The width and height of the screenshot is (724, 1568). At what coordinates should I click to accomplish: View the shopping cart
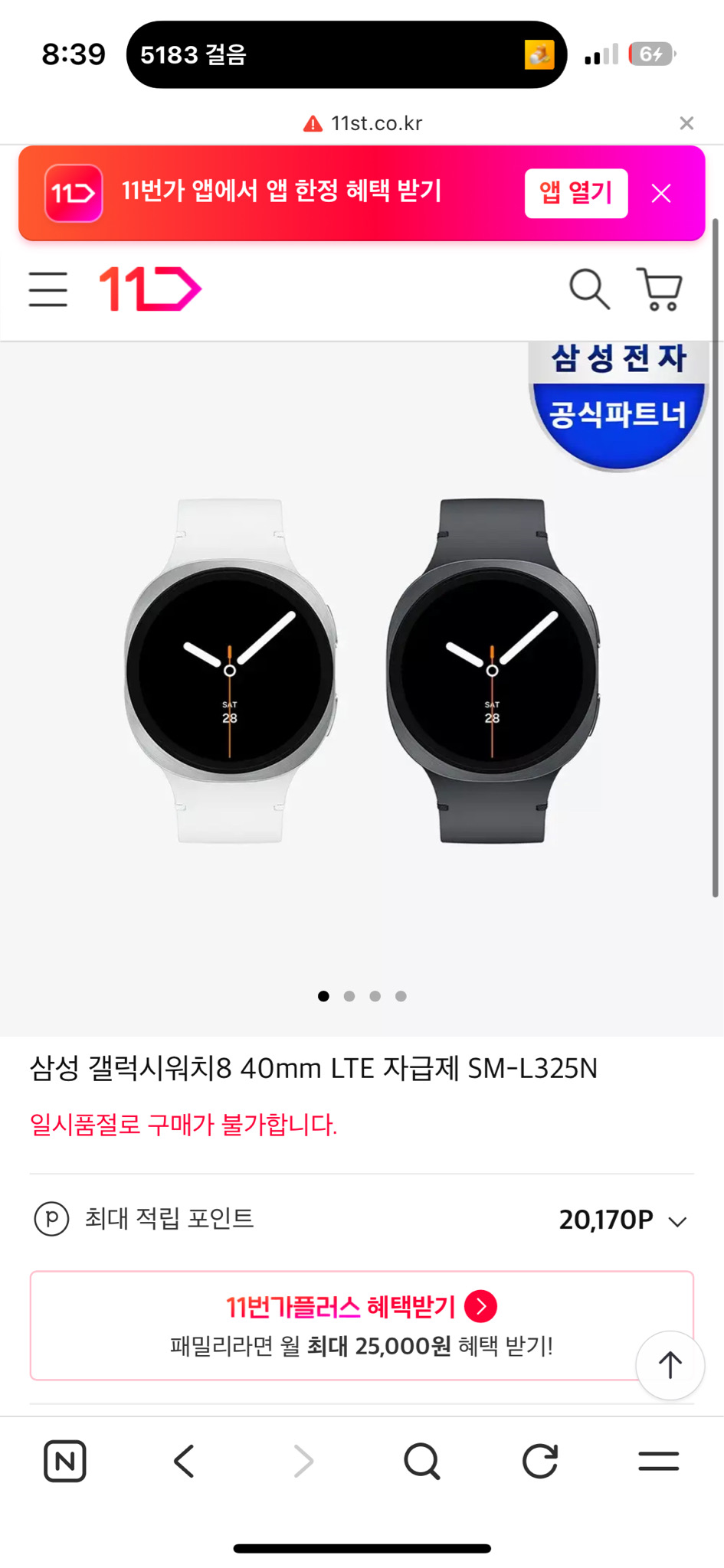pos(659,291)
